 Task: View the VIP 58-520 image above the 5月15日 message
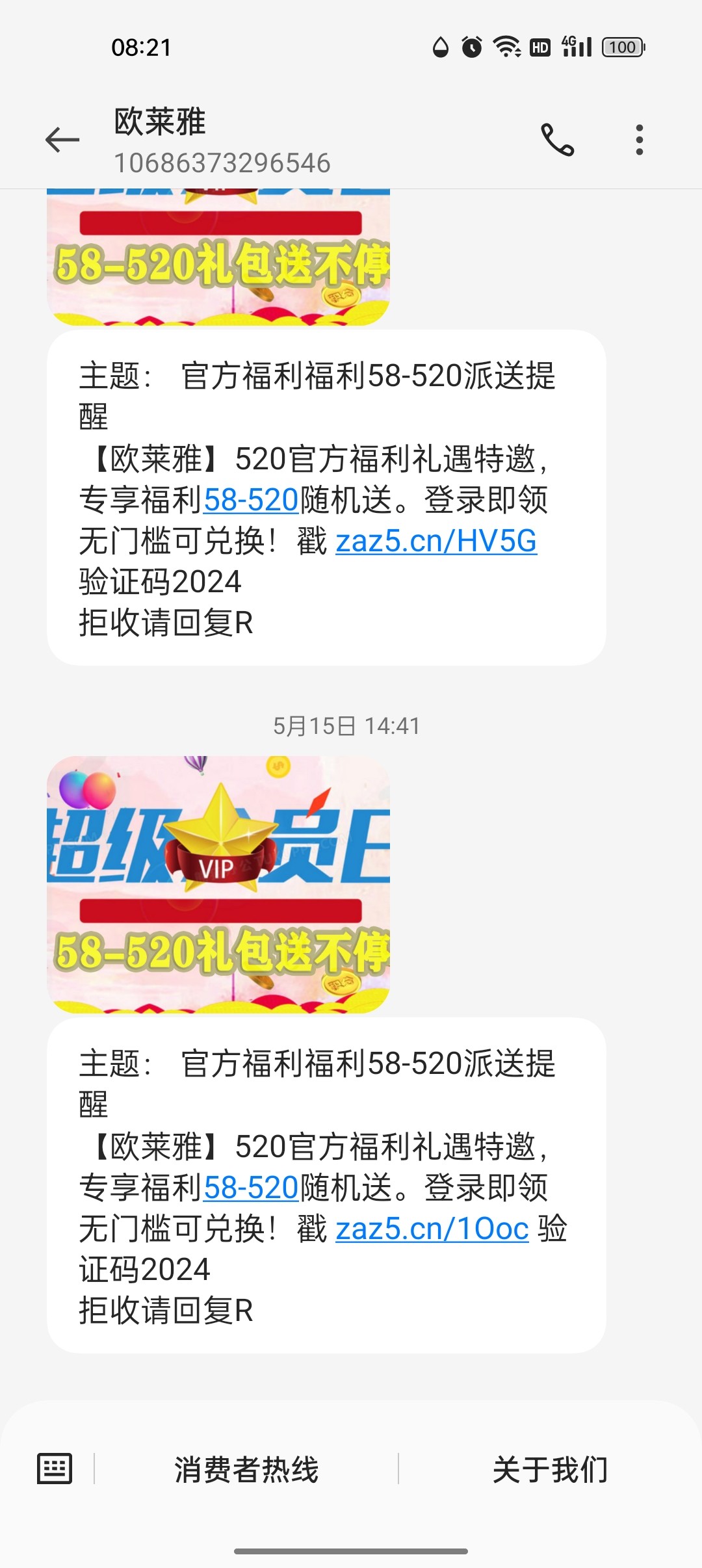[x=218, y=884]
